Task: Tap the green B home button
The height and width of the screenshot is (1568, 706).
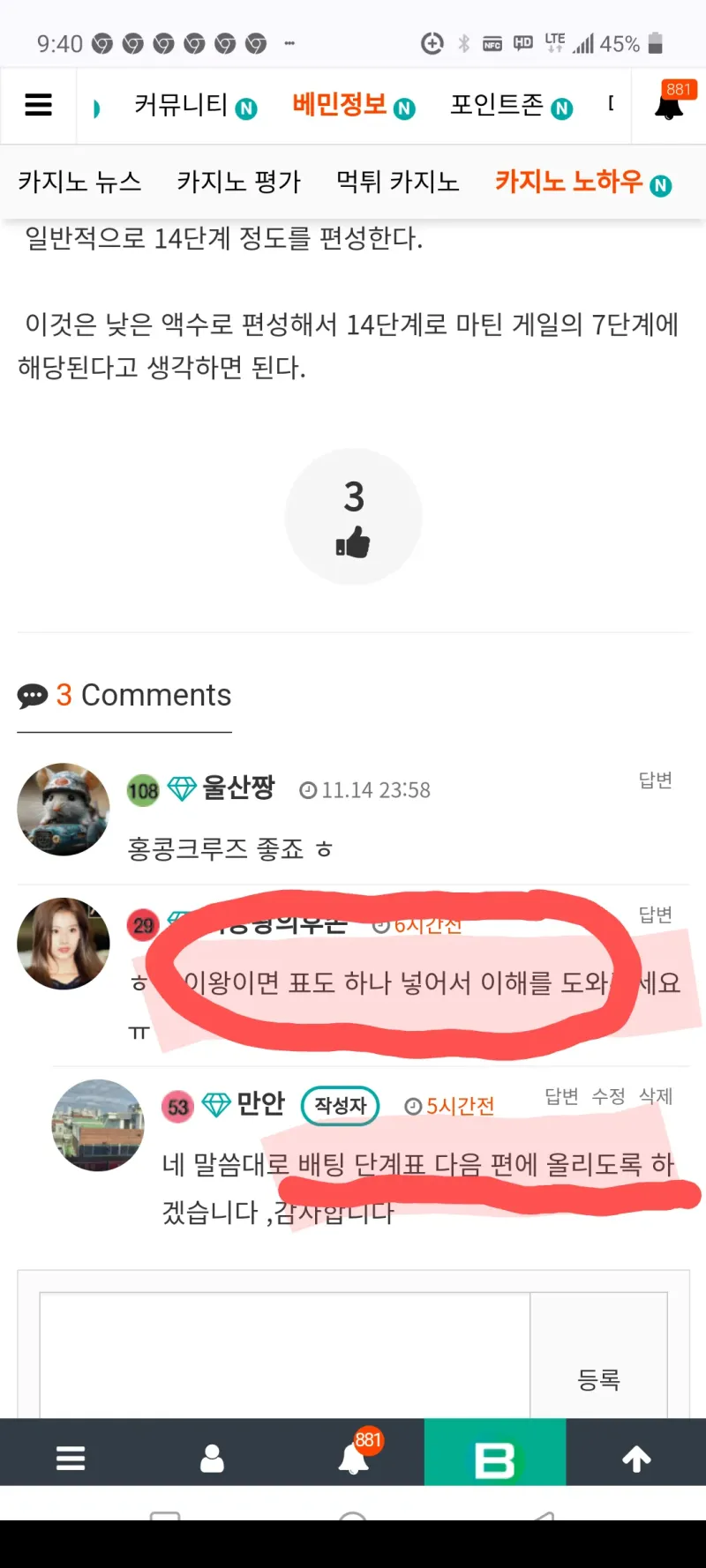Action: (495, 1452)
